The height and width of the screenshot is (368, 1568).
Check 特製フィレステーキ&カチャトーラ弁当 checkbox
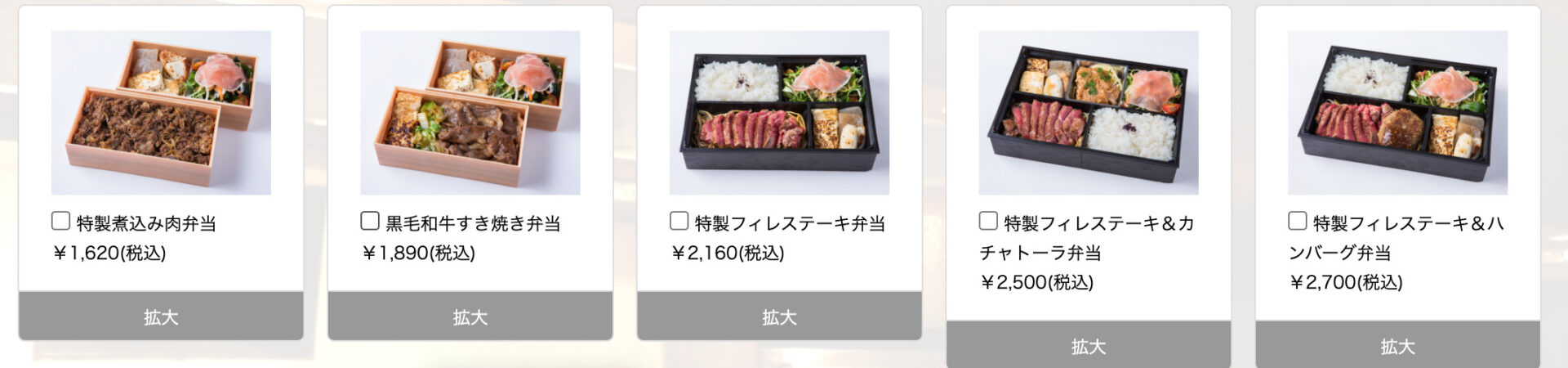click(988, 221)
